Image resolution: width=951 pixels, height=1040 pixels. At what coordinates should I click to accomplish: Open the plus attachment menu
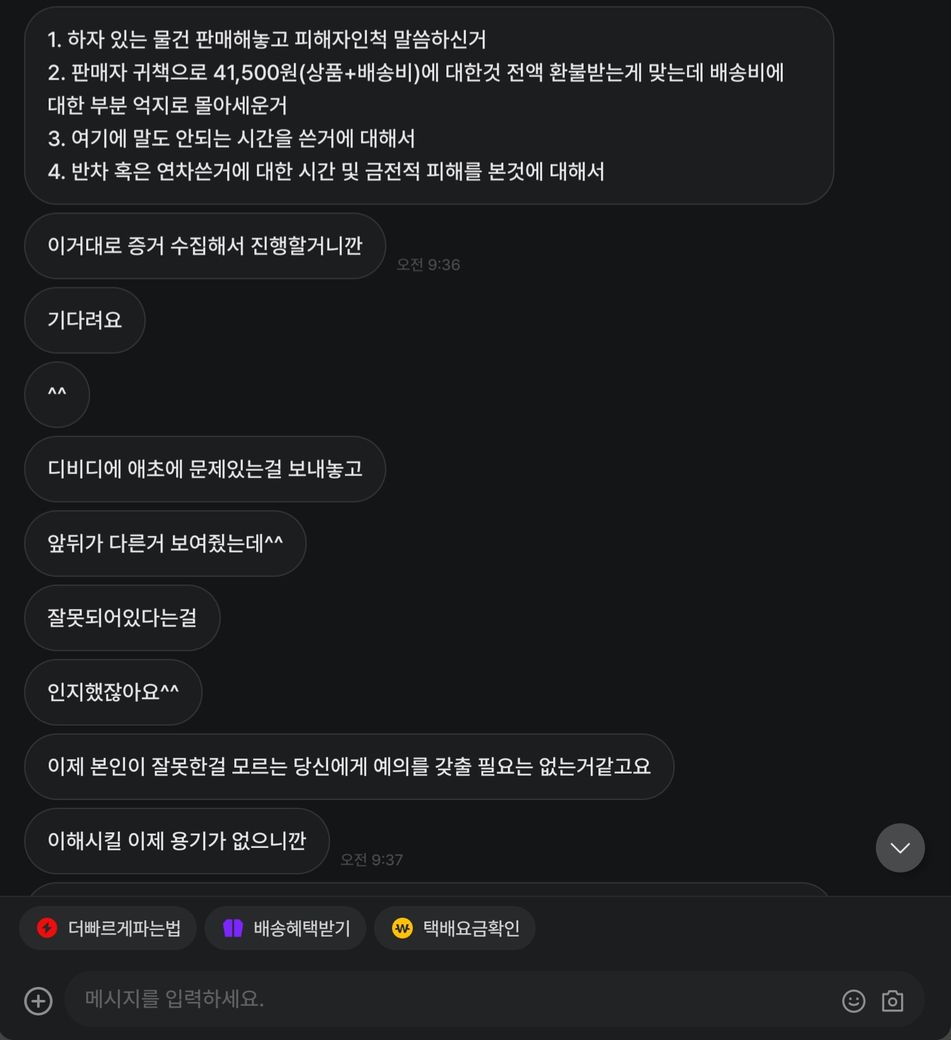[x=38, y=1000]
